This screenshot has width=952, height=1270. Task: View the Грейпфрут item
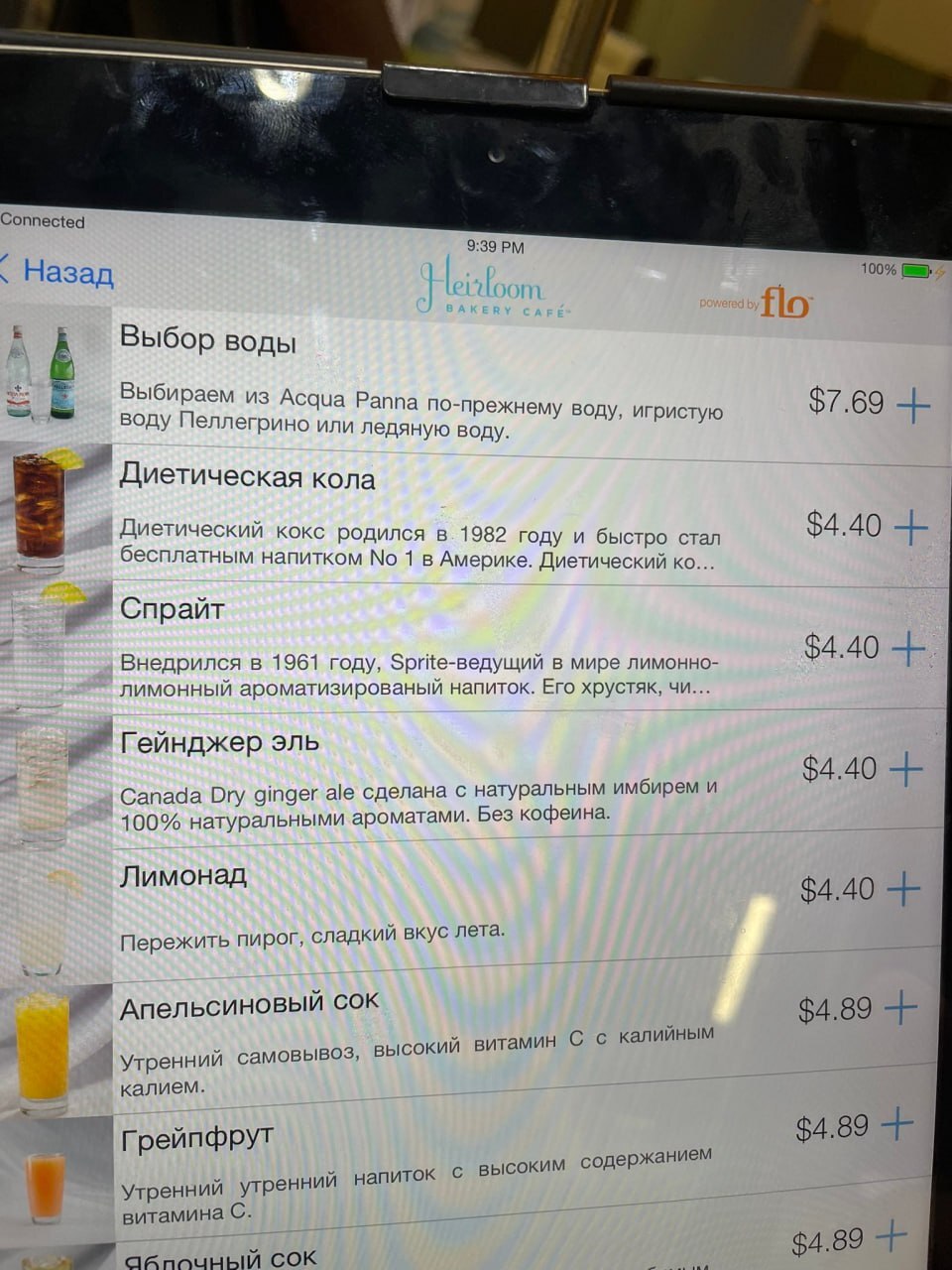pos(416,1171)
